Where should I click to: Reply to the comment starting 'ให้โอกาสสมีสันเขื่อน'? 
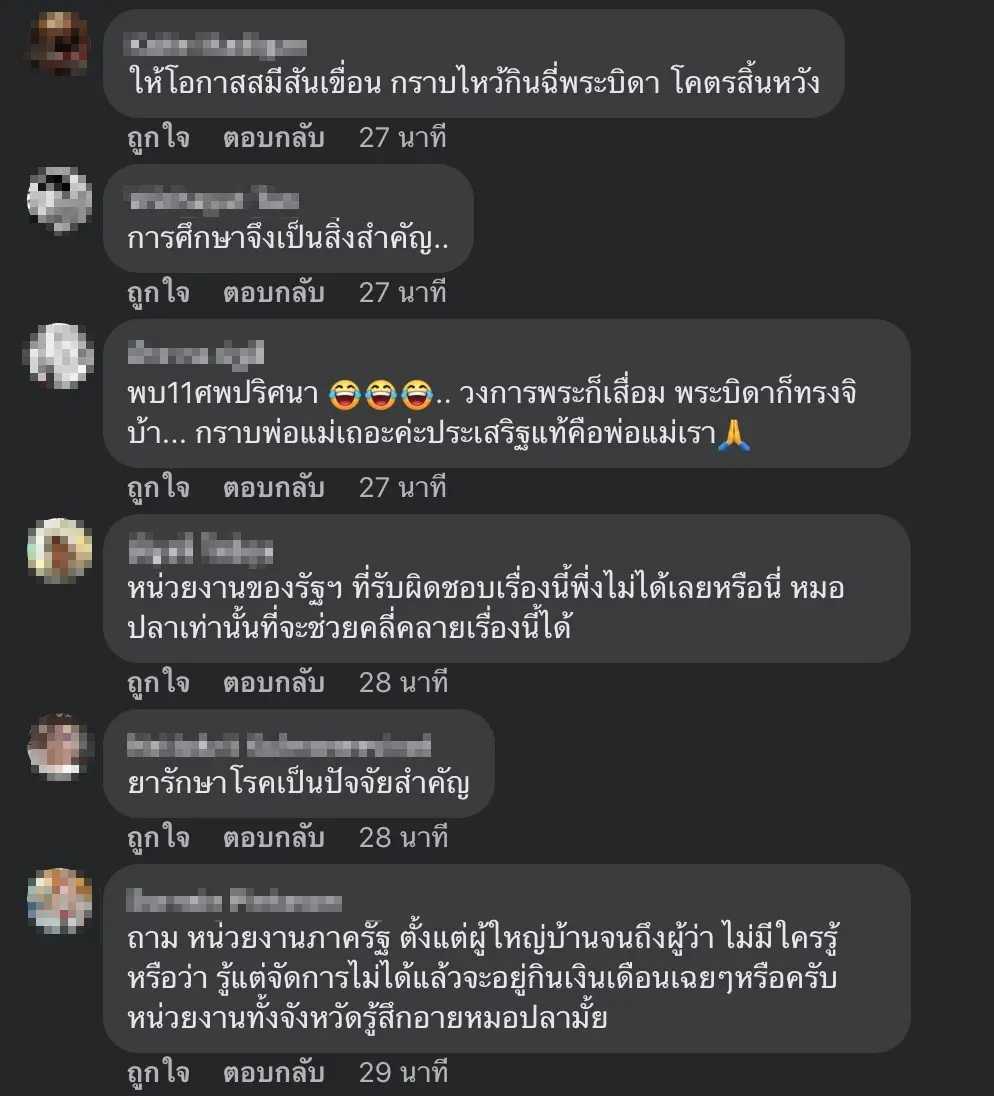click(273, 138)
